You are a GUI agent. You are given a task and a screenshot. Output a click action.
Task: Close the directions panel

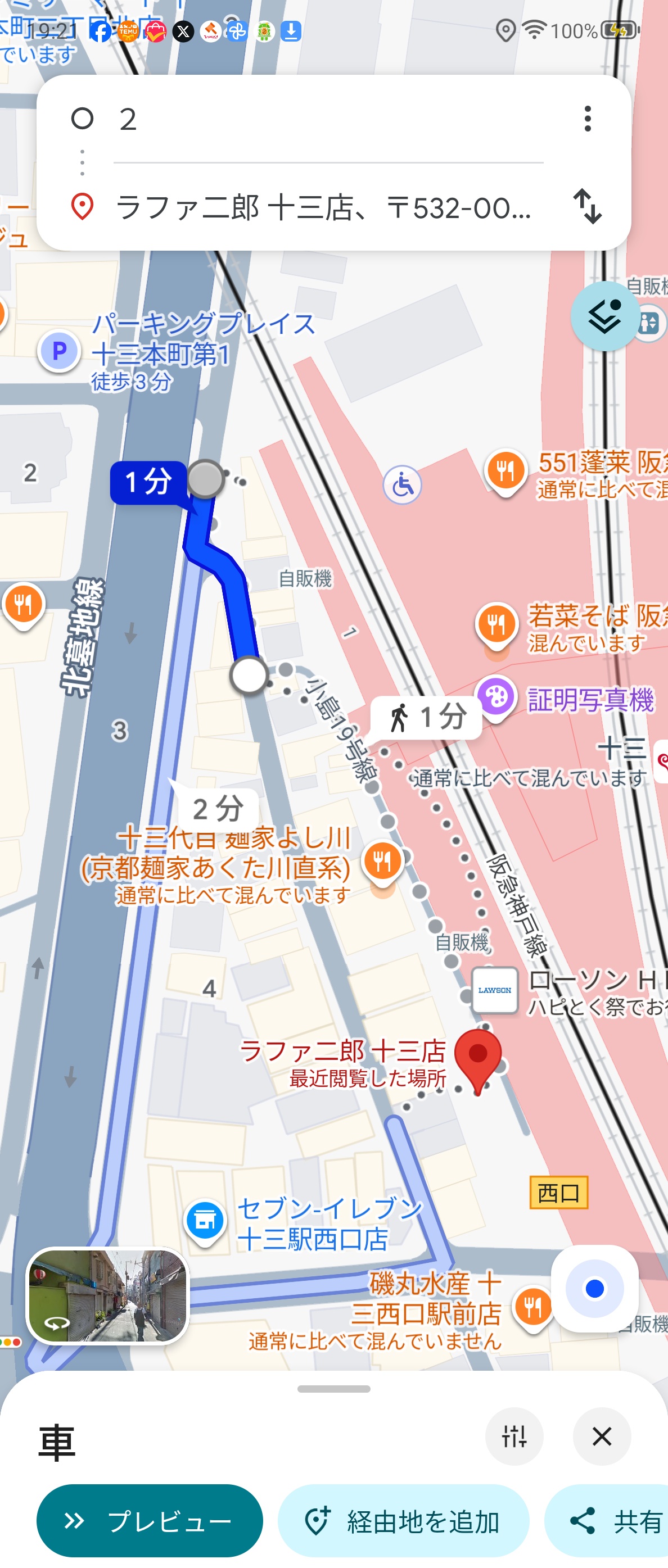[x=602, y=1436]
